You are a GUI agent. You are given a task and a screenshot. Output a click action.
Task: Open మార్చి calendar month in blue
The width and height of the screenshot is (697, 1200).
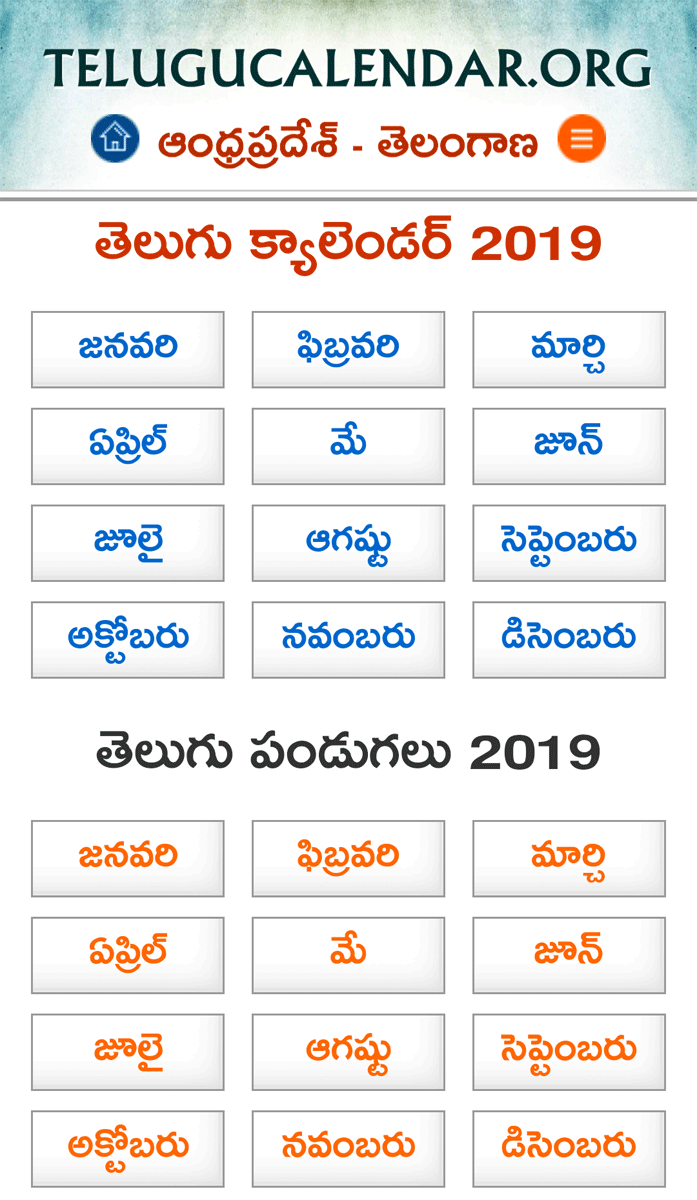(569, 350)
